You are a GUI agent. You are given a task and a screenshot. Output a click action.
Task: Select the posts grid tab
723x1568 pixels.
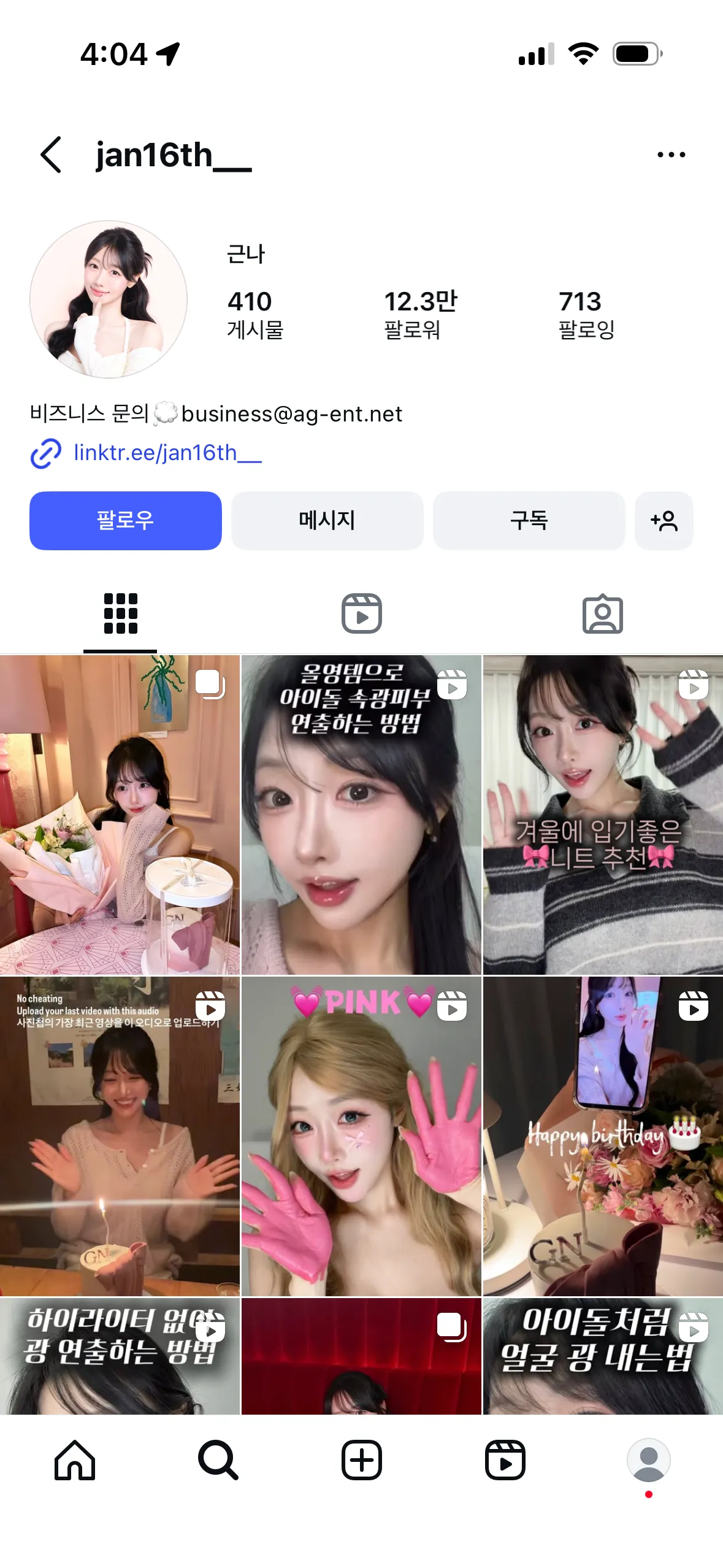click(120, 613)
